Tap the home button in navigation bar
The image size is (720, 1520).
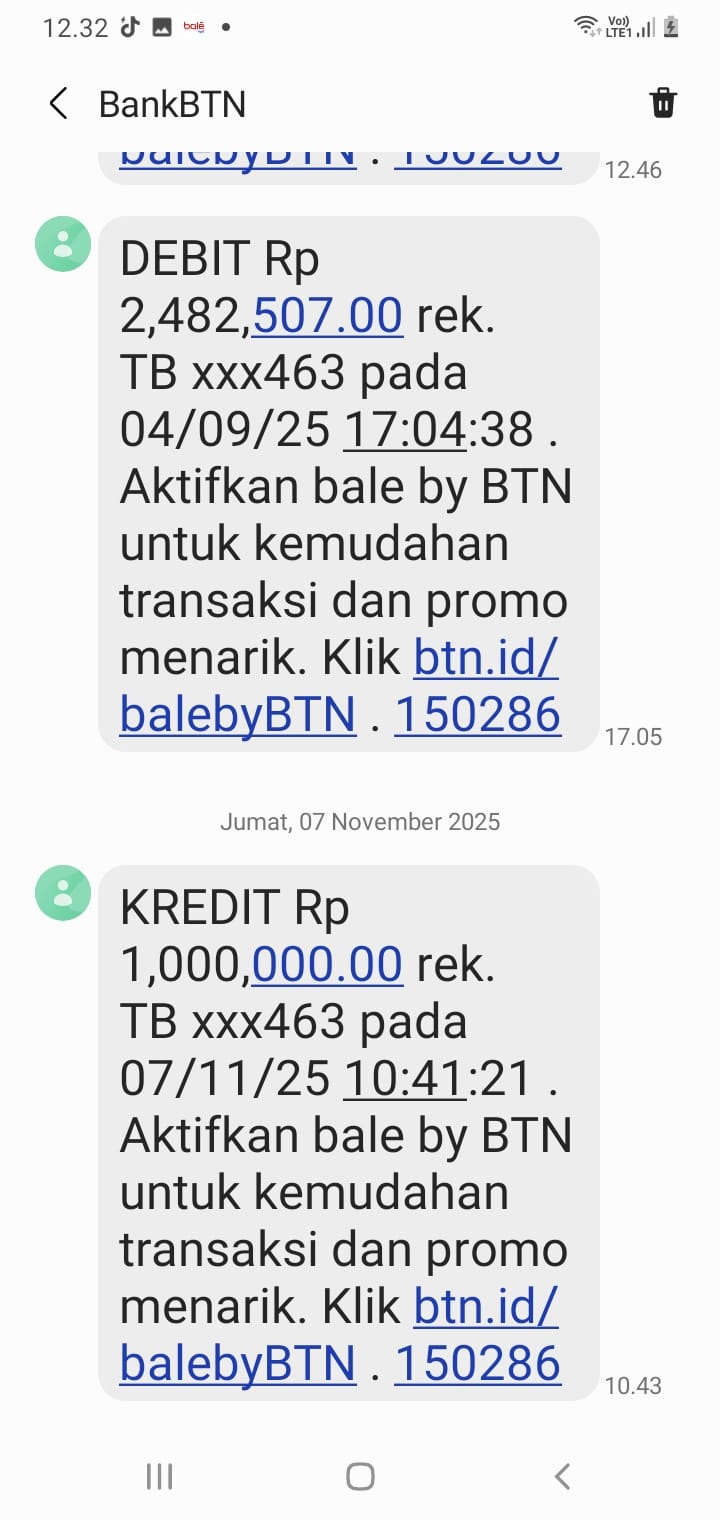360,1475
